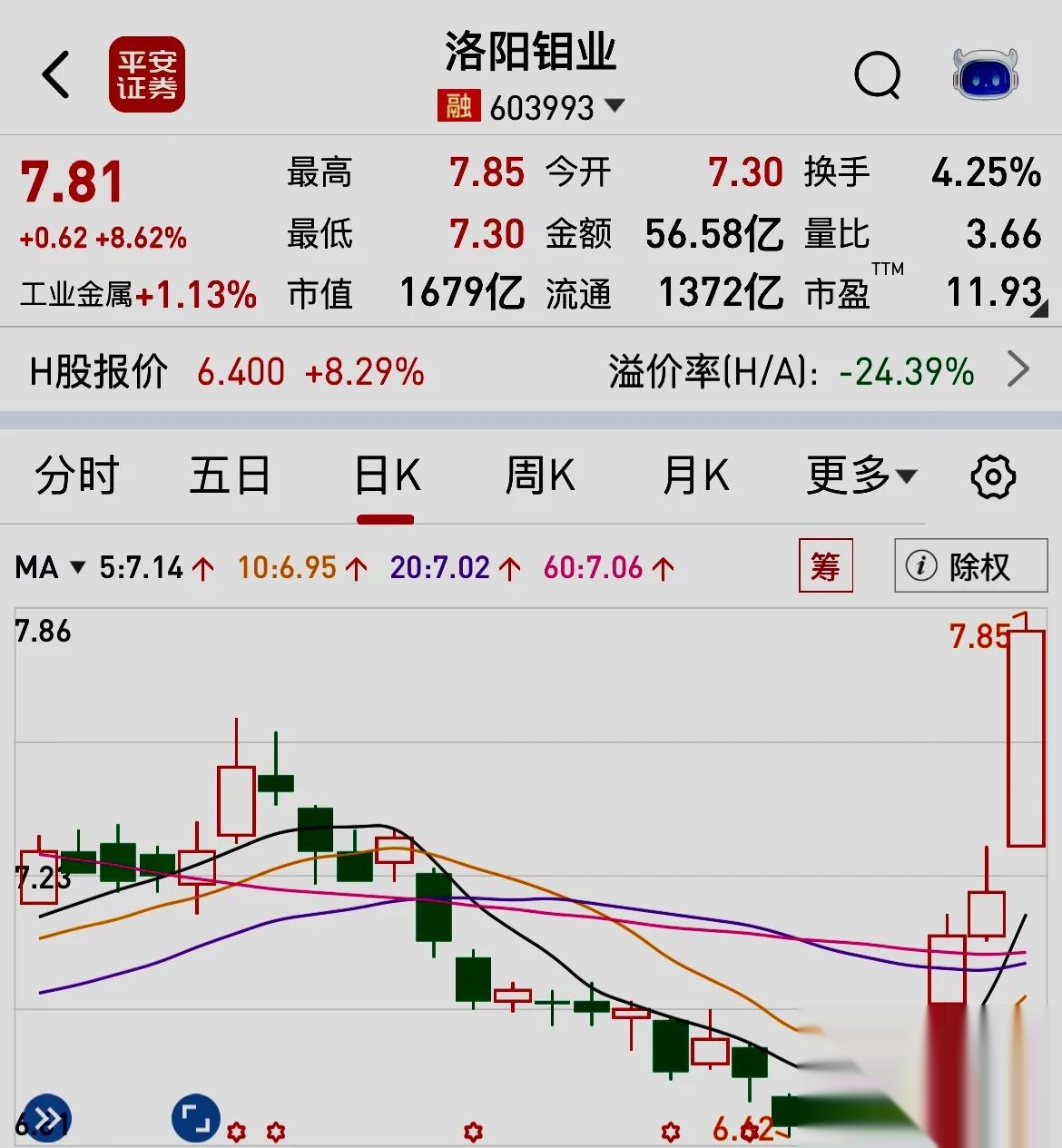Open the stock search magnifier
The image size is (1062, 1148).
point(877,74)
